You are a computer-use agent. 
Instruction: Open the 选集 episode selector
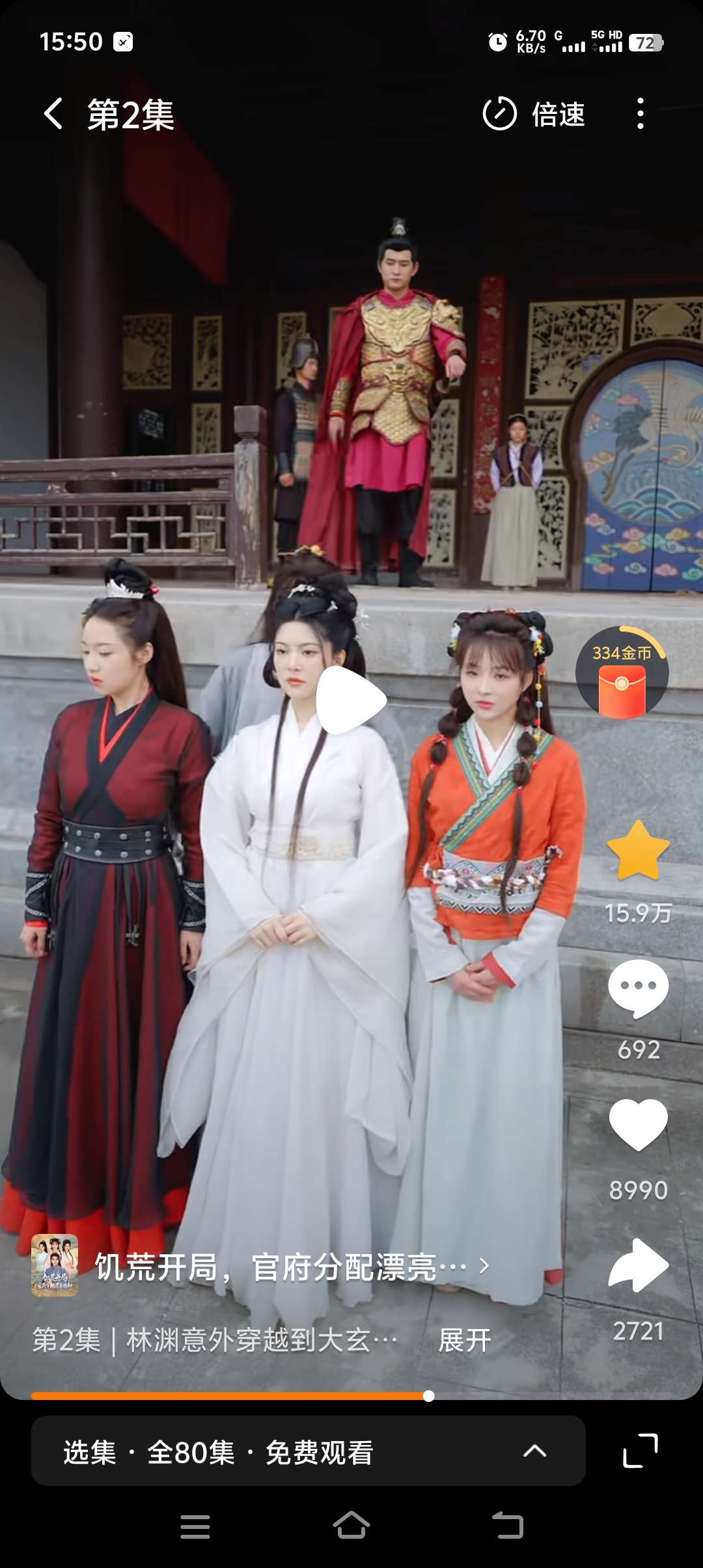coord(308,1451)
